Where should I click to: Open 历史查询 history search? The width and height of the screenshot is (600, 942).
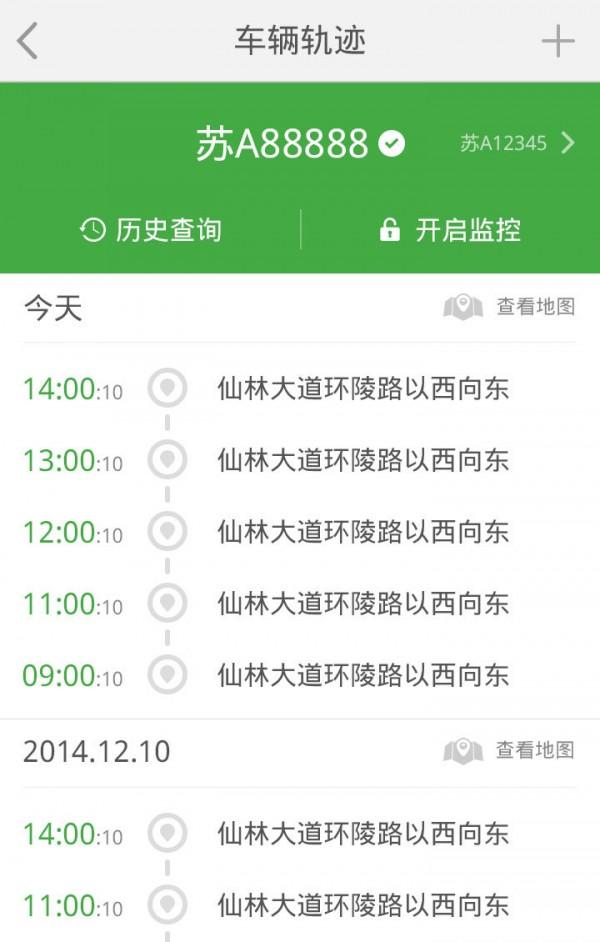(150, 230)
